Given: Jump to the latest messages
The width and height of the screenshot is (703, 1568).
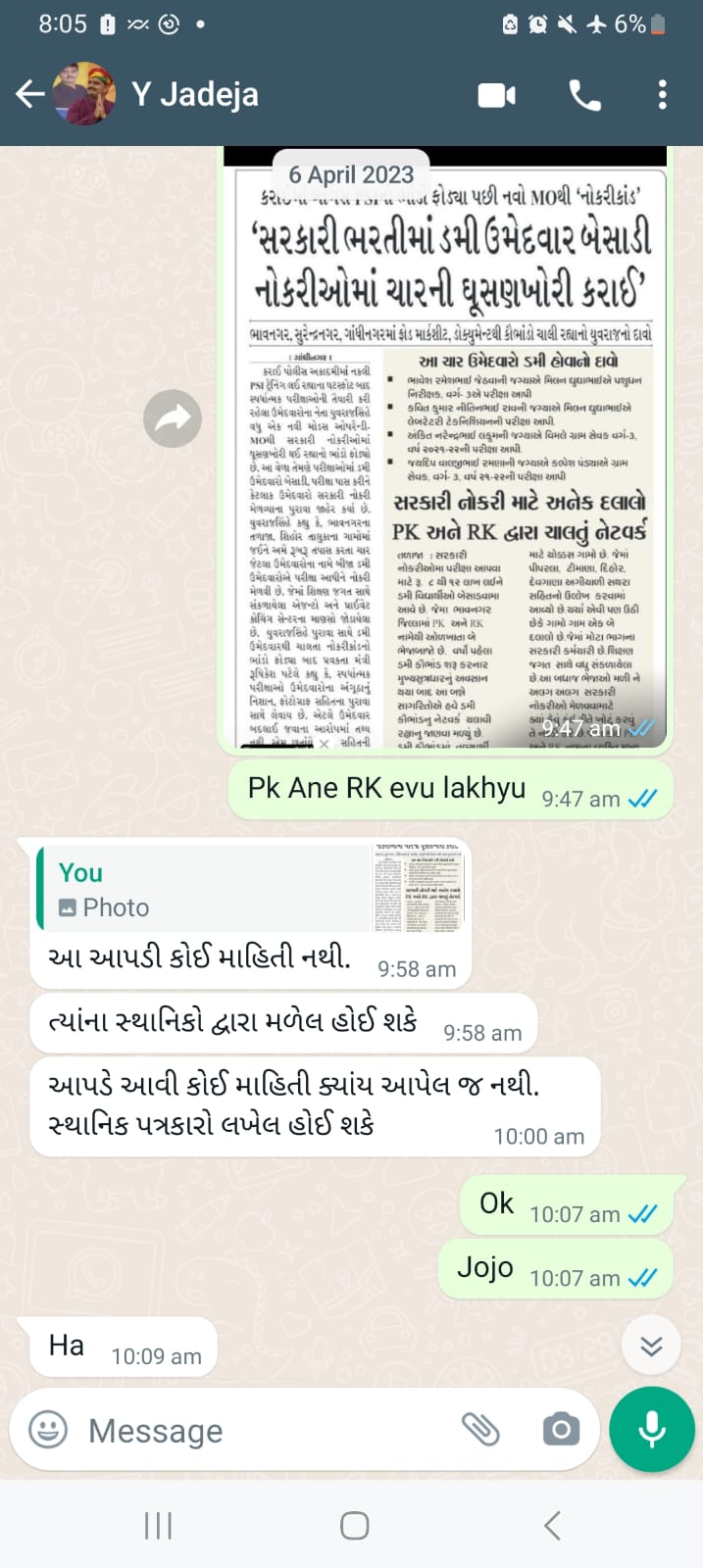Looking at the screenshot, I should point(651,1347).
